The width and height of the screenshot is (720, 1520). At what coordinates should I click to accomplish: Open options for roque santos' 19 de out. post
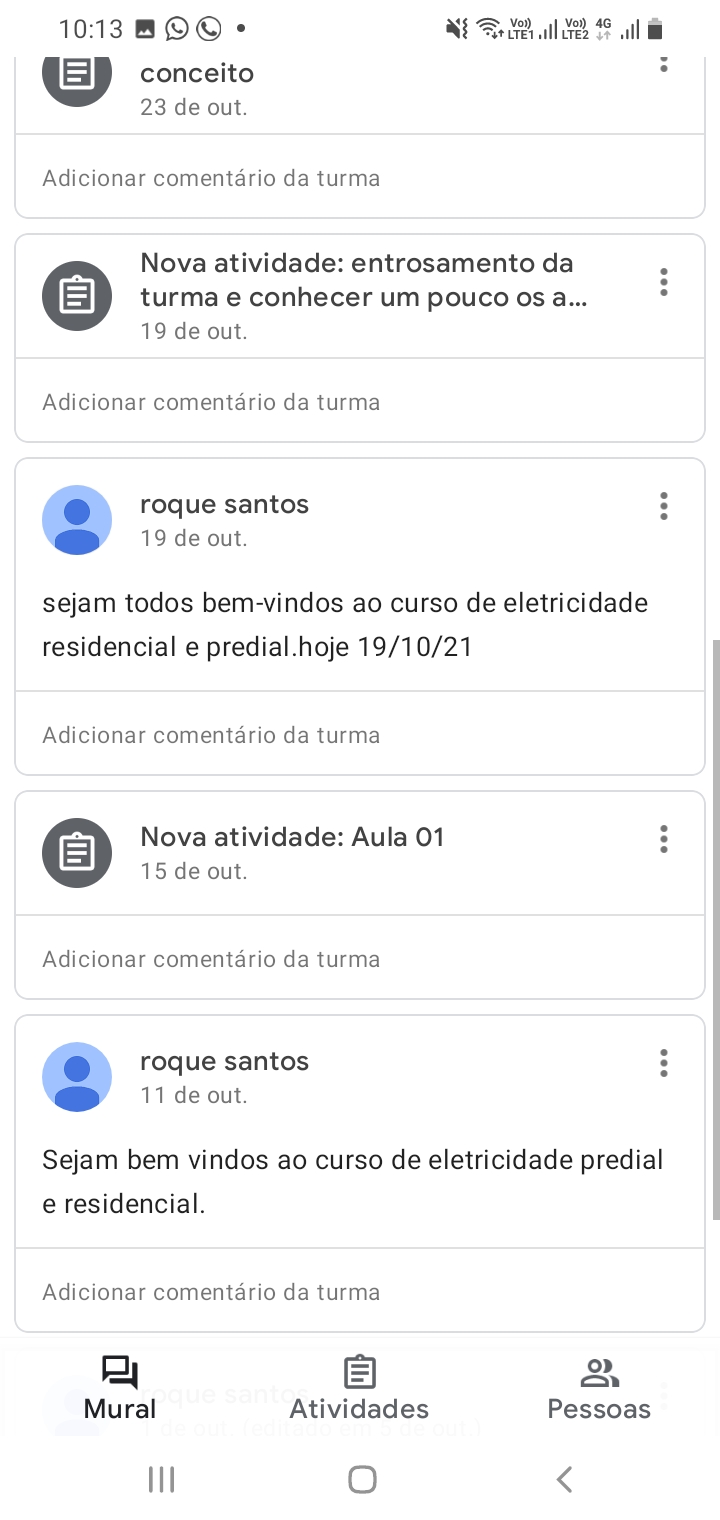663,506
